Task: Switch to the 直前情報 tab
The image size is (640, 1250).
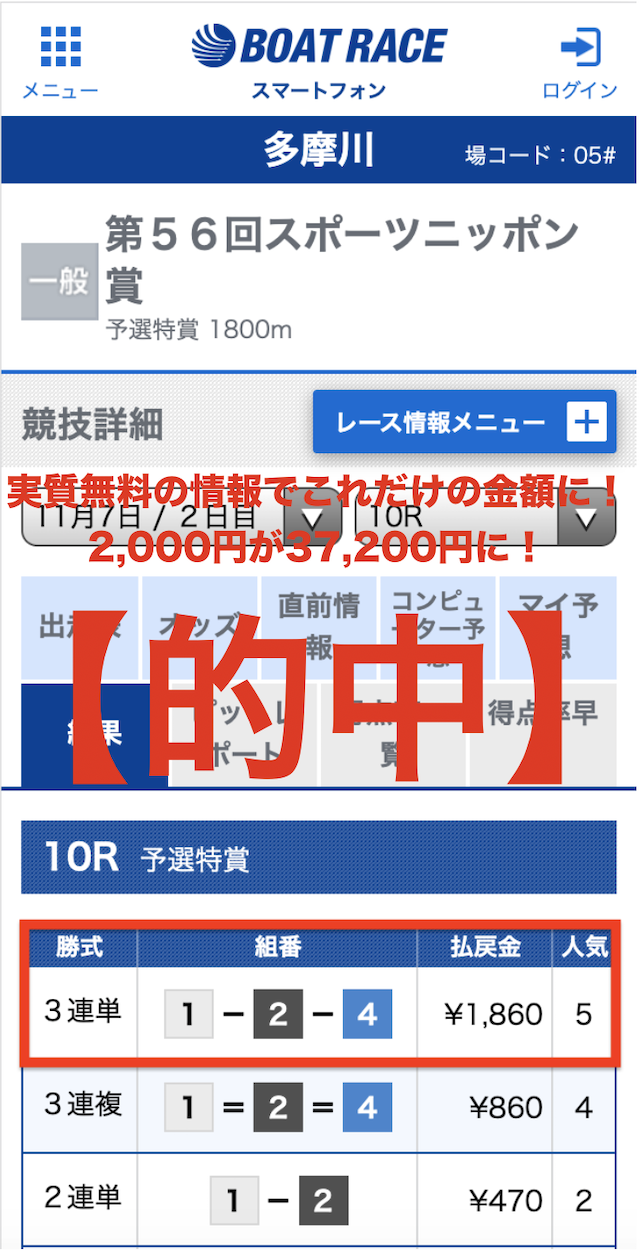Action: click(318, 626)
